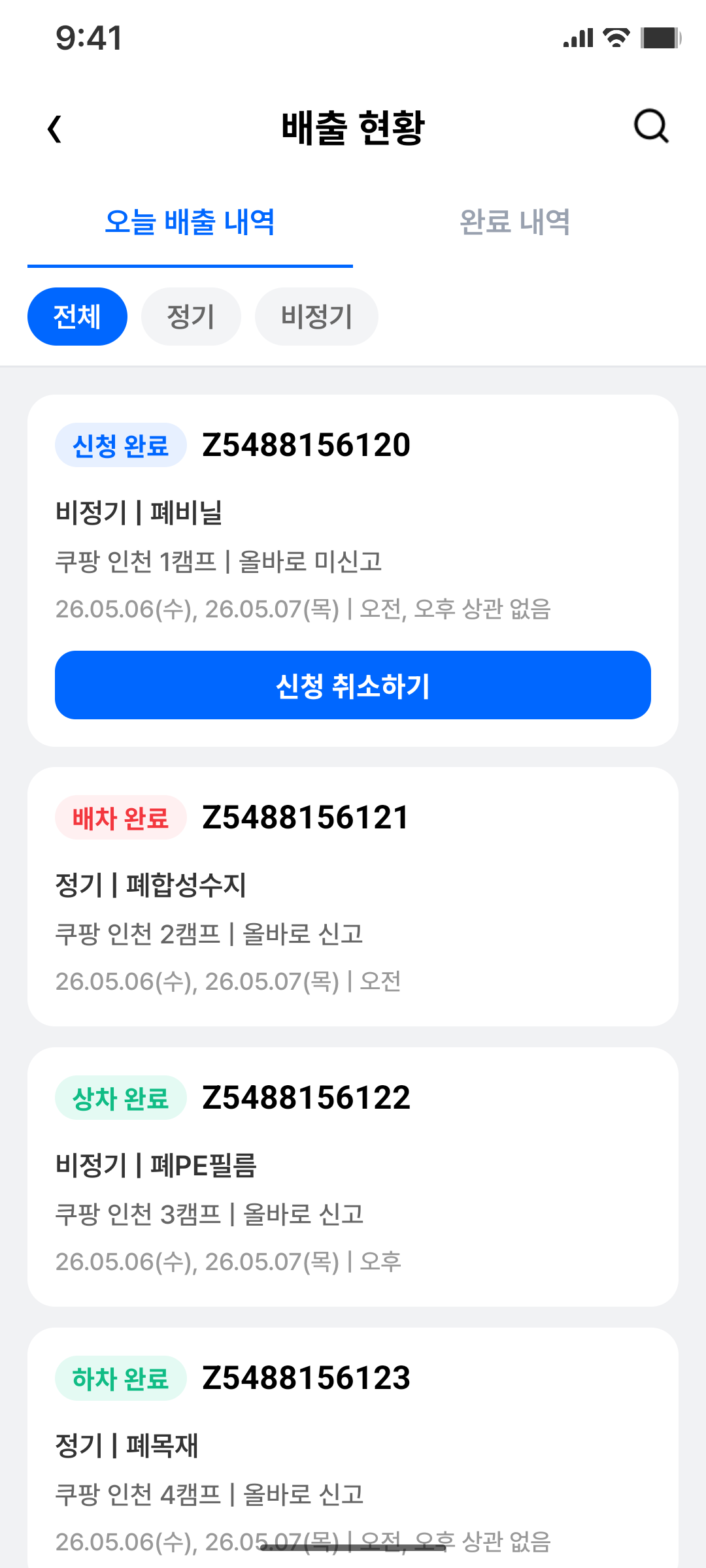This screenshot has width=706, height=1568.
Task: Tap the 신청 취소하기 button
Action: coord(353,685)
